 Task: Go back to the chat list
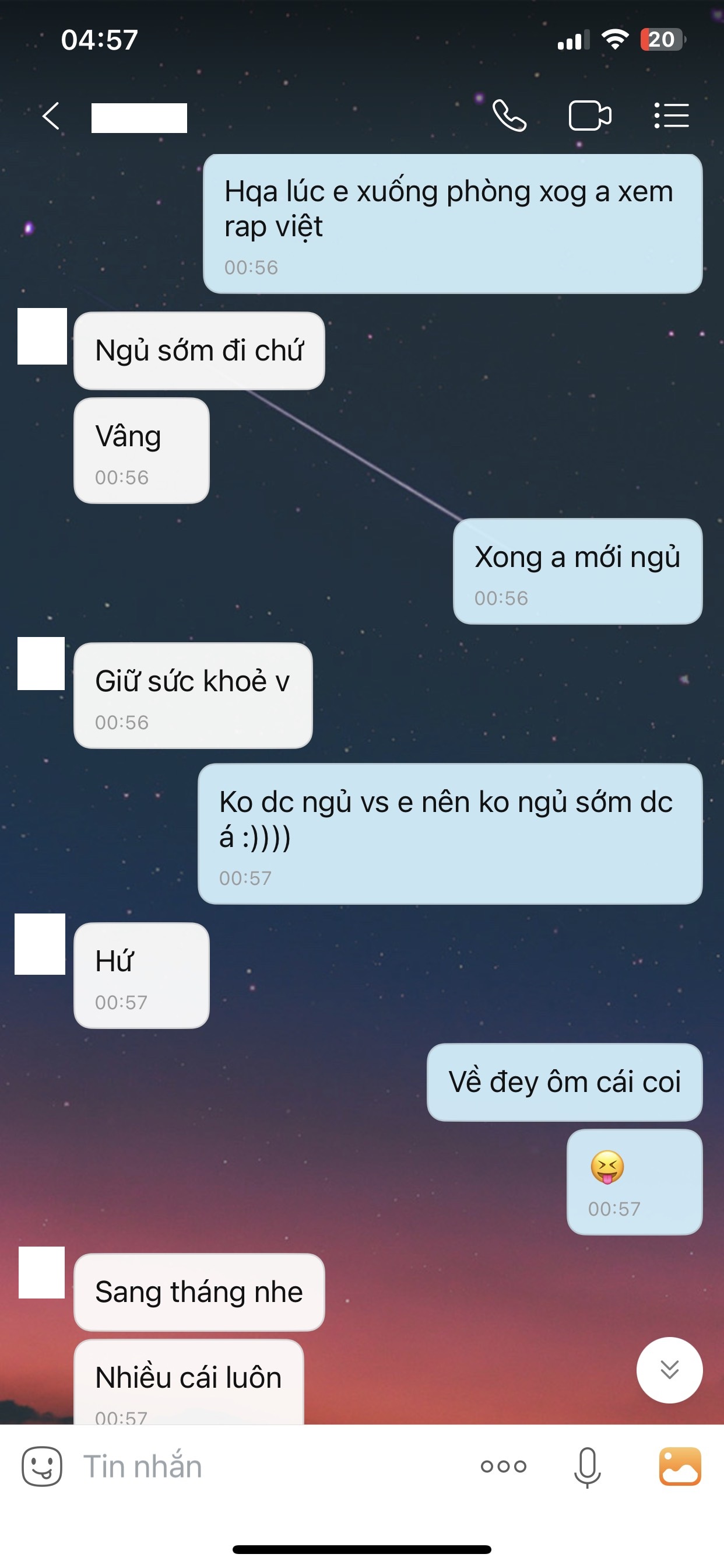point(51,116)
